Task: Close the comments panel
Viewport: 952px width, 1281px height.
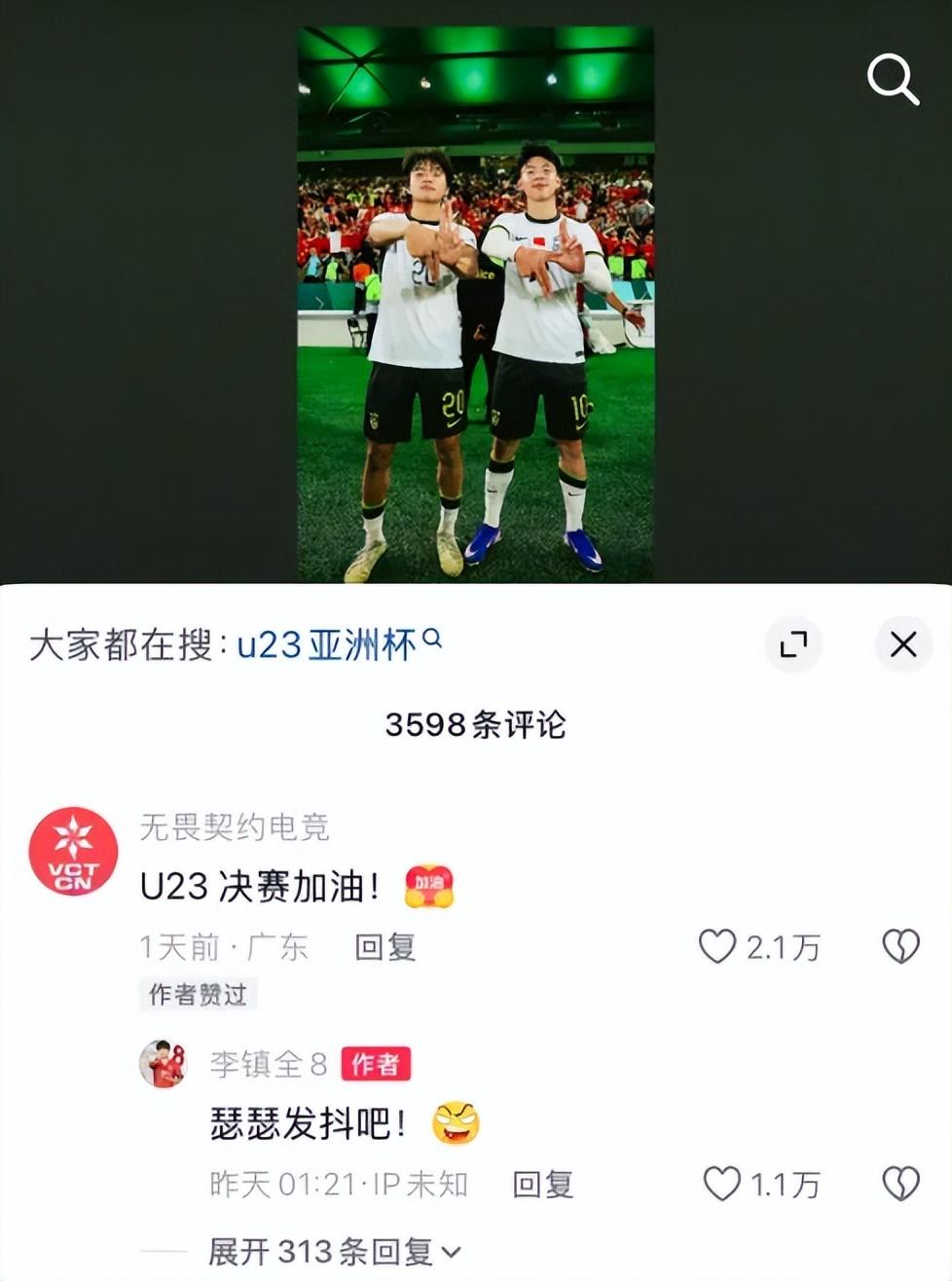Action: coord(903,644)
